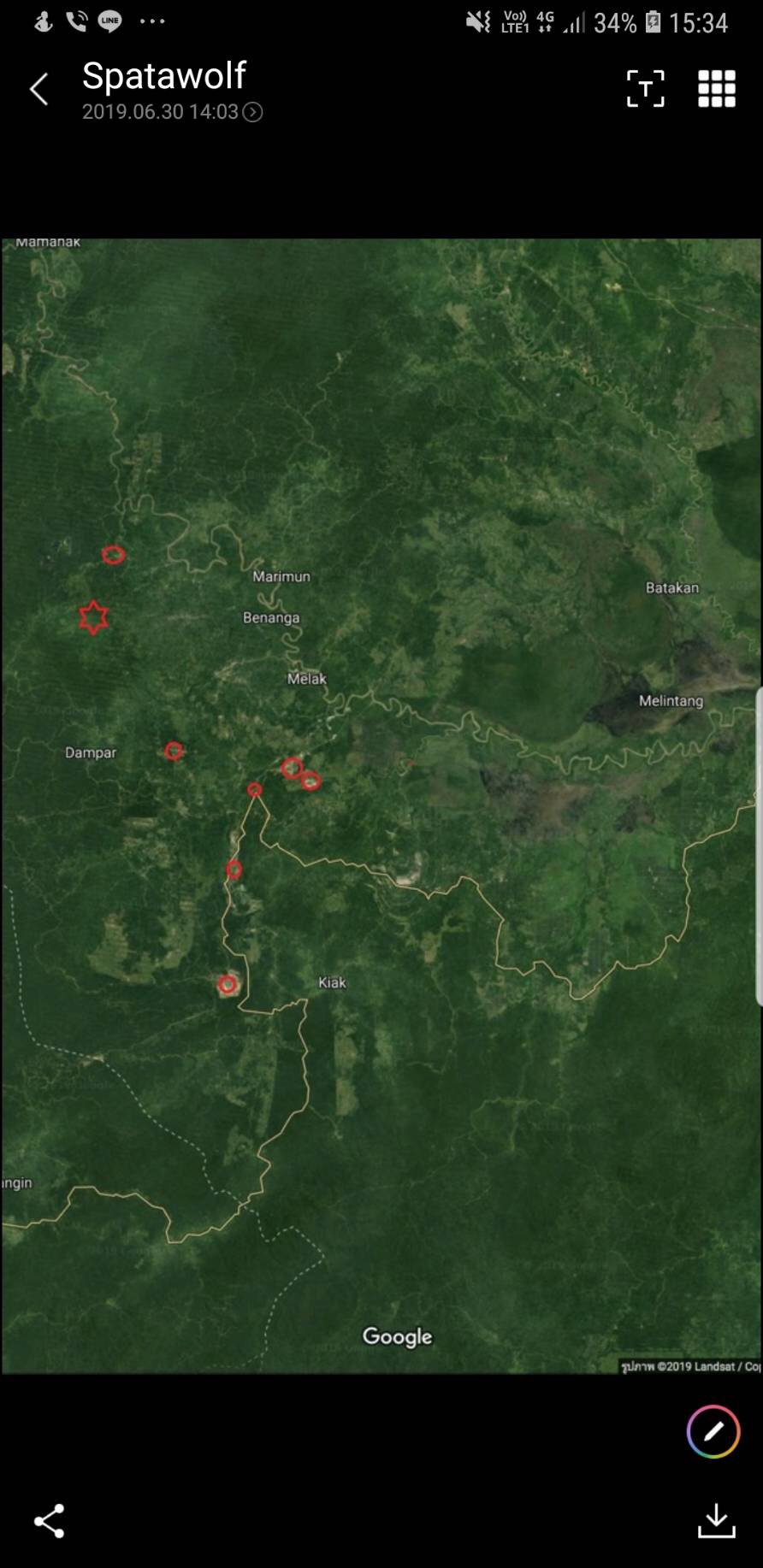Open the grid view icon
This screenshot has height=1568, width=763.
717,89
